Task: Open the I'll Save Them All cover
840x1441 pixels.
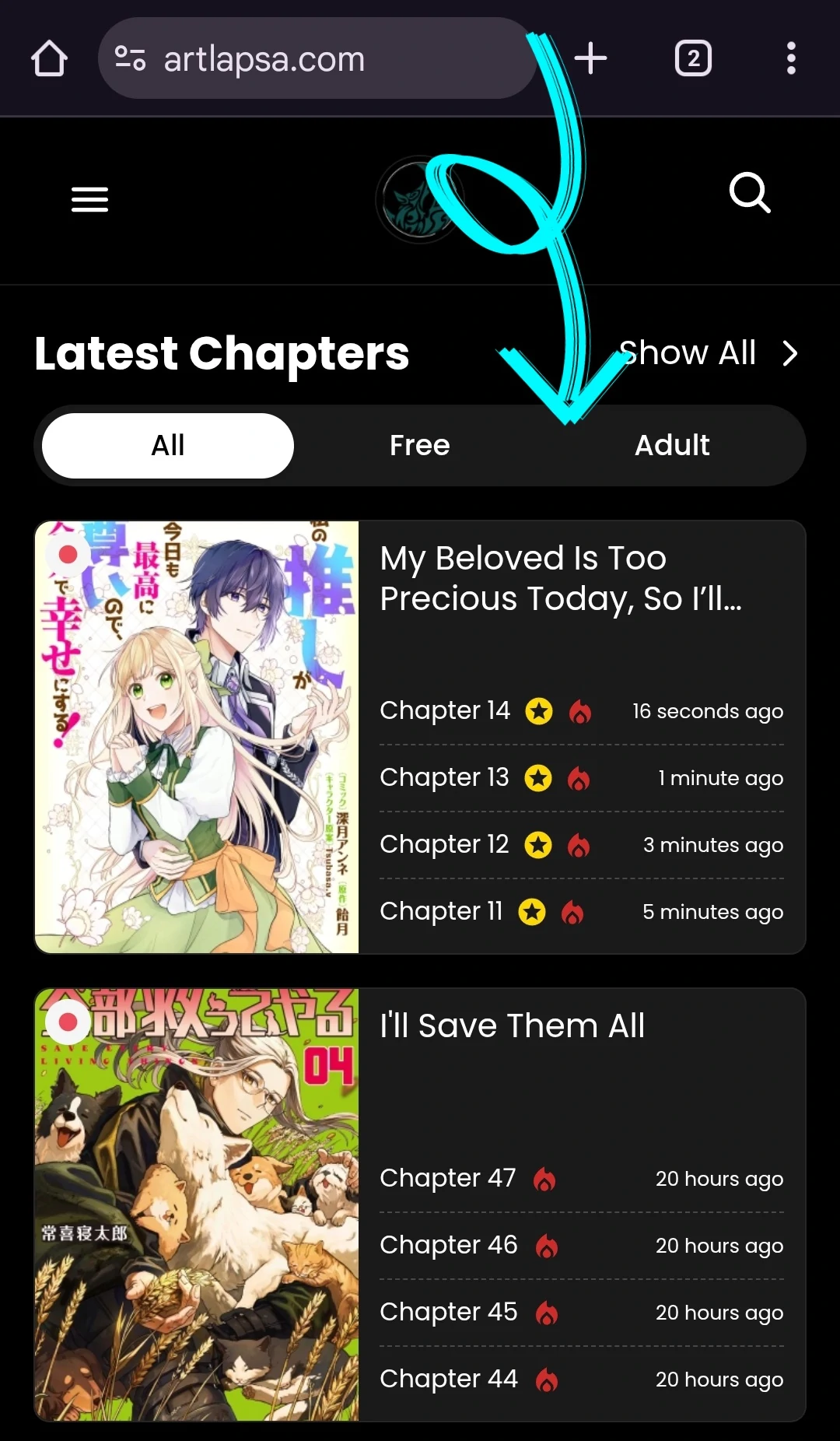Action: click(197, 1204)
